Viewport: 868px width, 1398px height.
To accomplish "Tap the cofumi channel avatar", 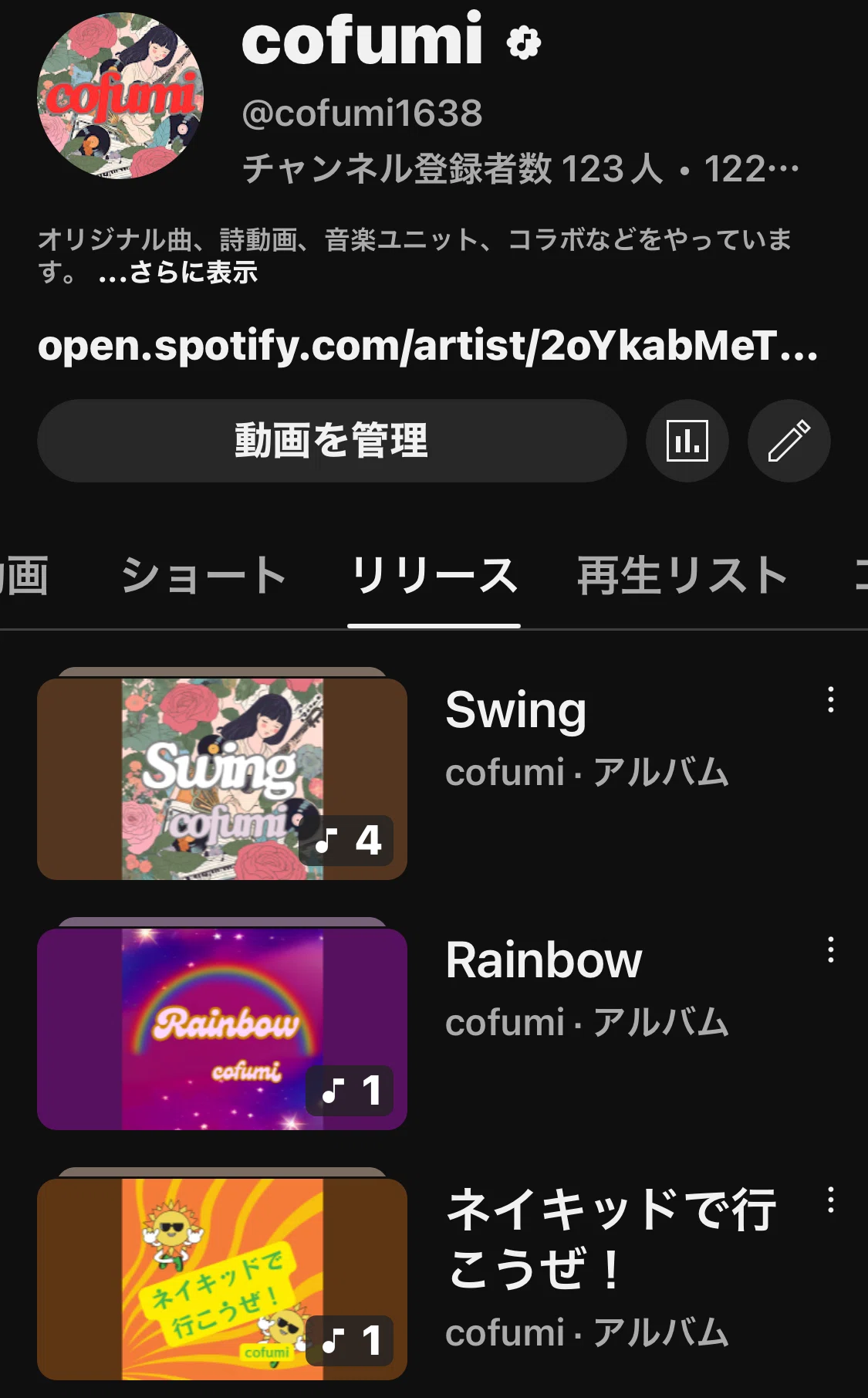I will pyautogui.click(x=120, y=96).
